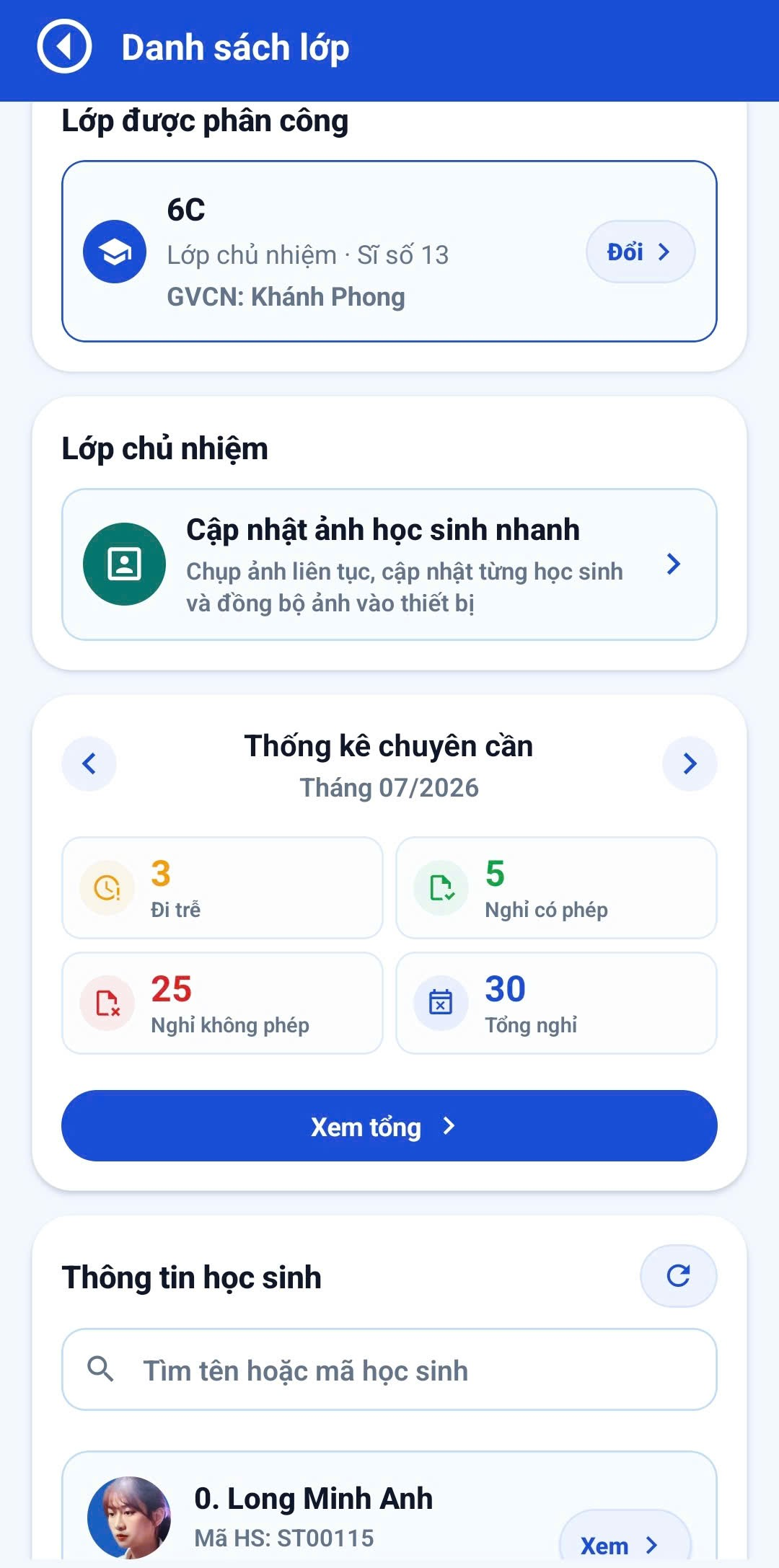
Task: Focus the Tìm tên hoặc mã học sinh field
Action: pos(389,1370)
